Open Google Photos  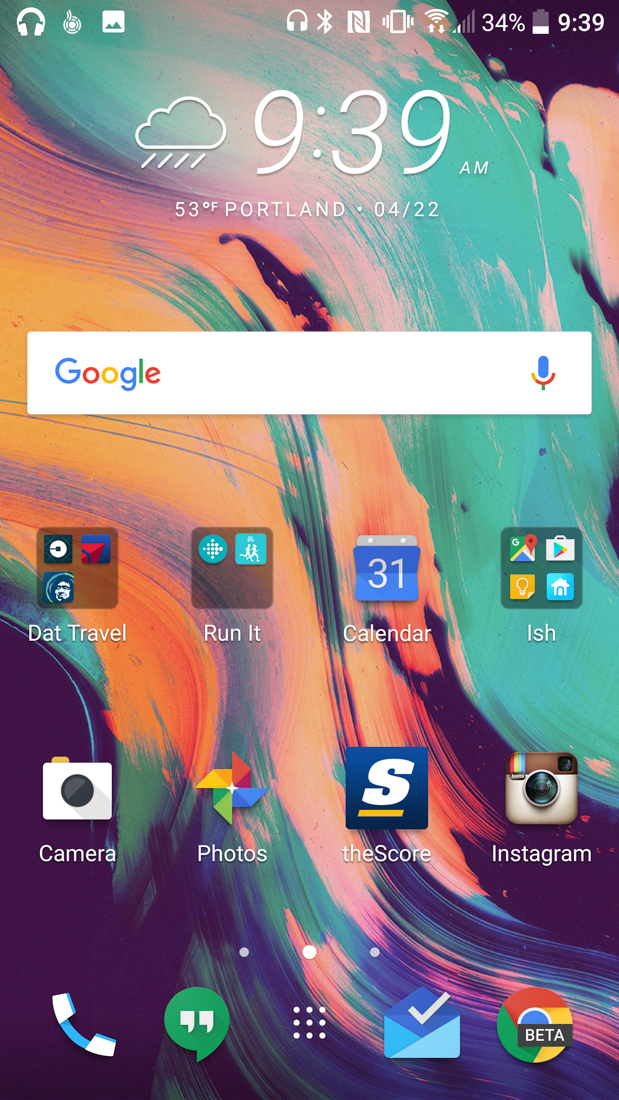point(232,790)
